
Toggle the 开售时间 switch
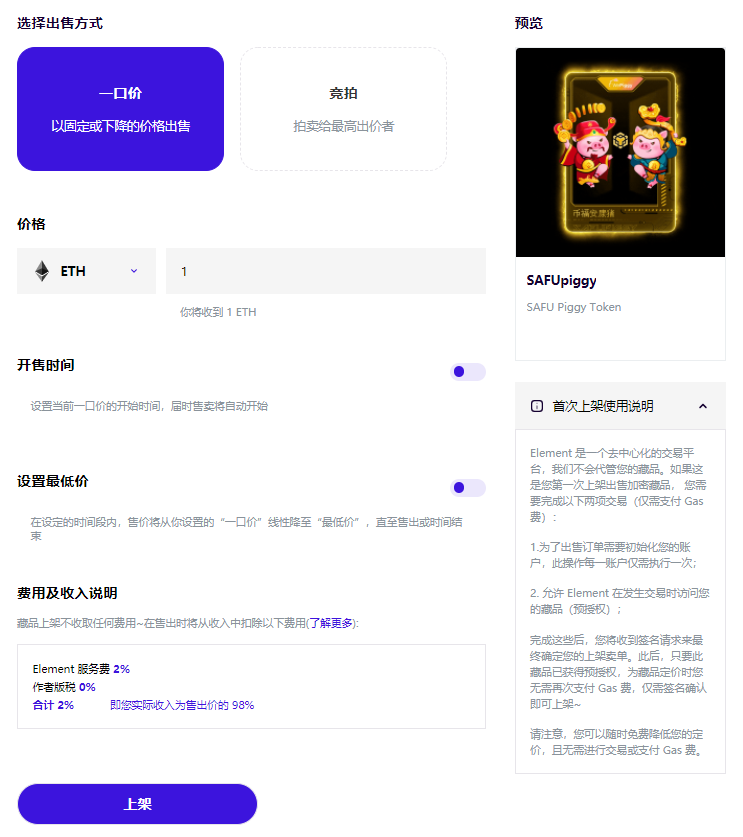(467, 372)
